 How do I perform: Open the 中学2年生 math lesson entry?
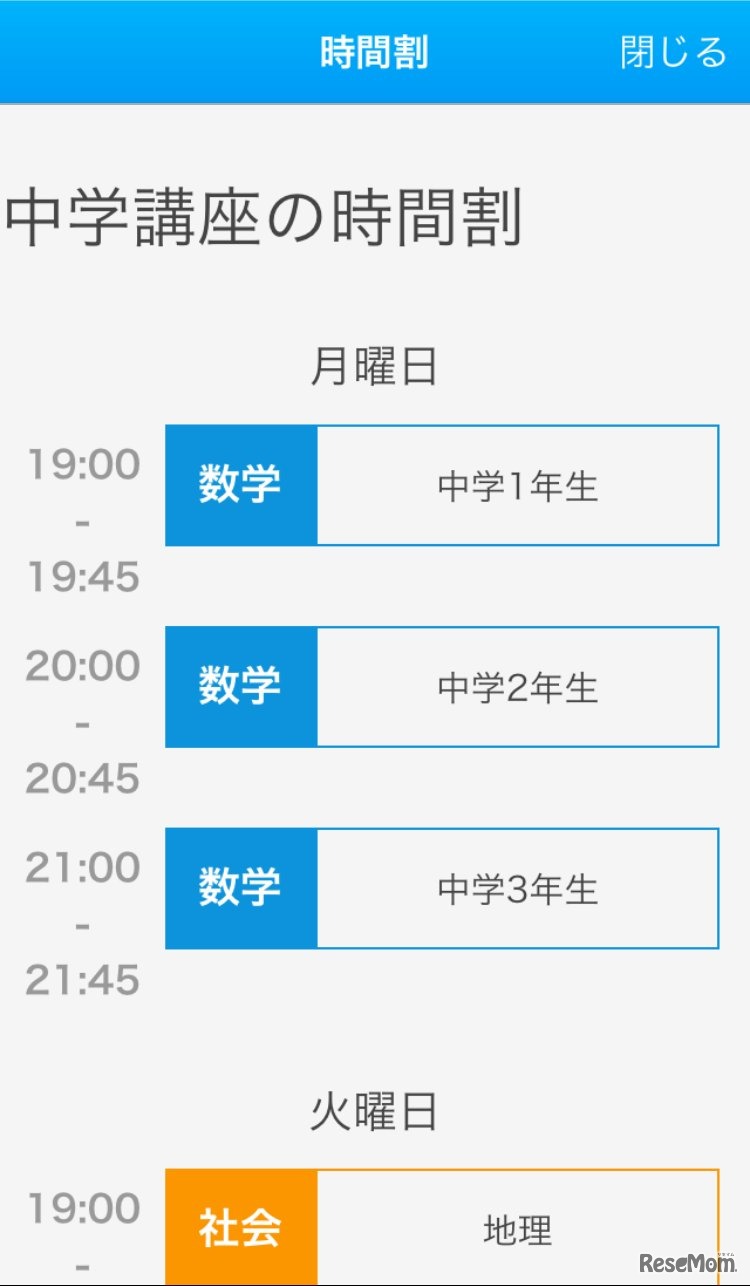pos(517,687)
